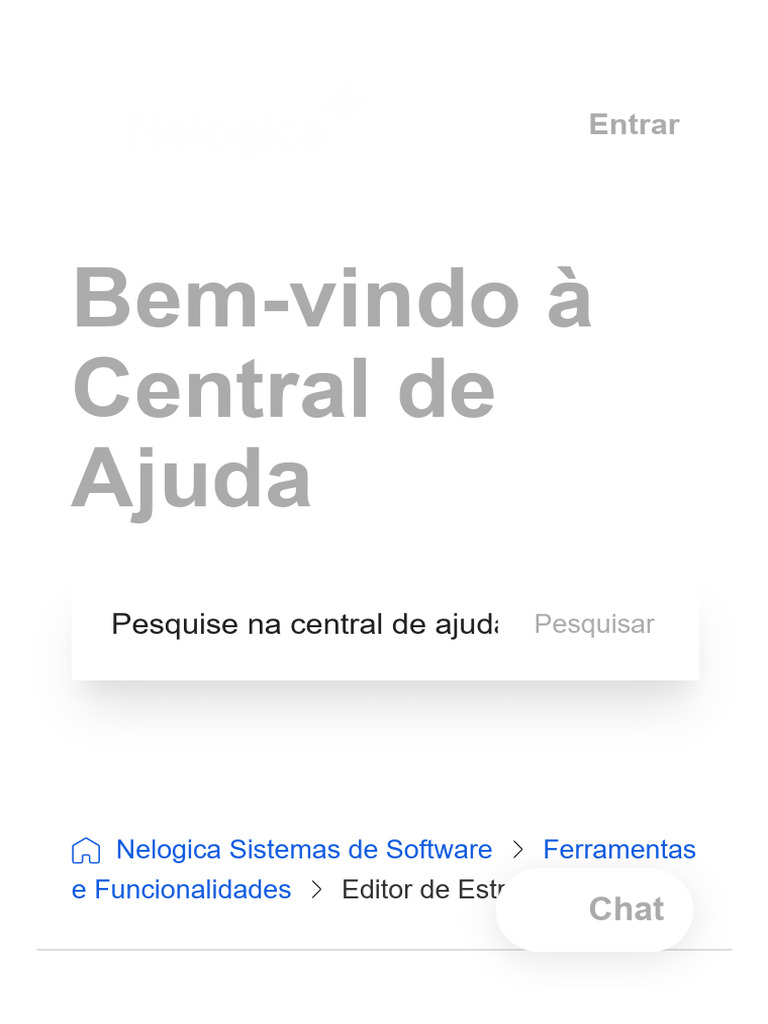Focus the help center search field
The height and width of the screenshot is (1024, 768).
coord(304,624)
